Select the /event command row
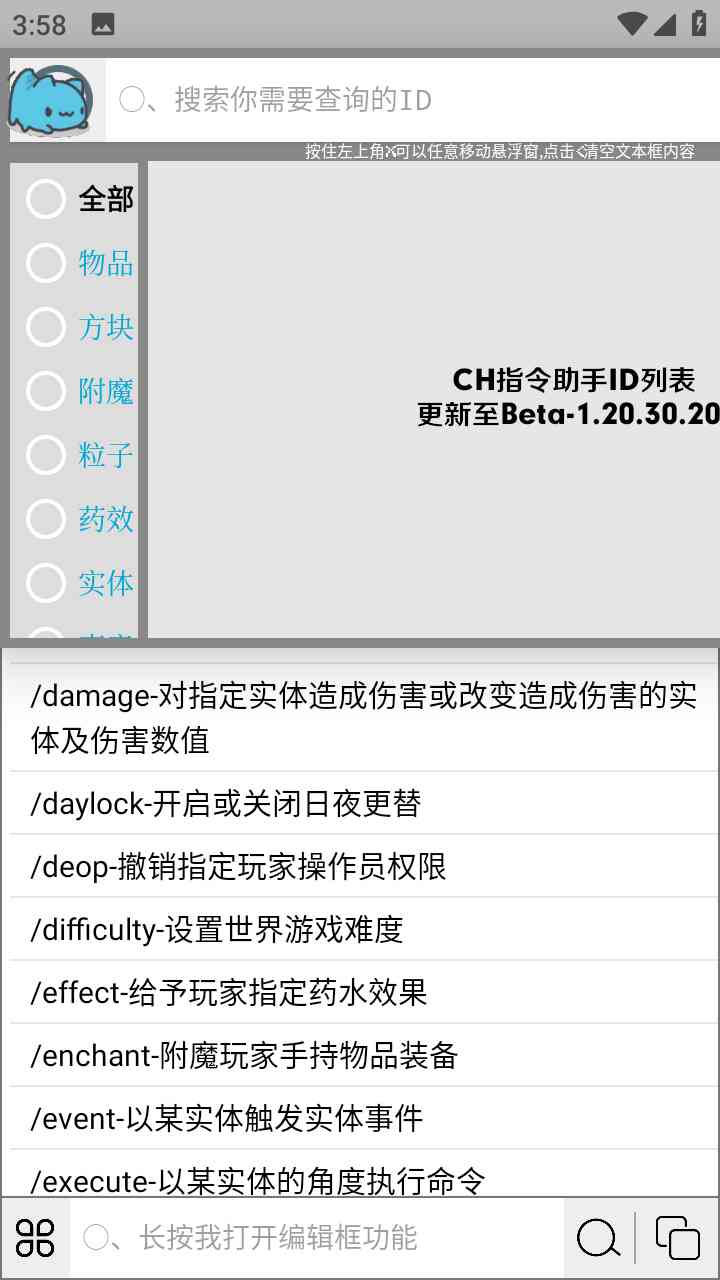Image resolution: width=720 pixels, height=1280 pixels. (x=364, y=1118)
